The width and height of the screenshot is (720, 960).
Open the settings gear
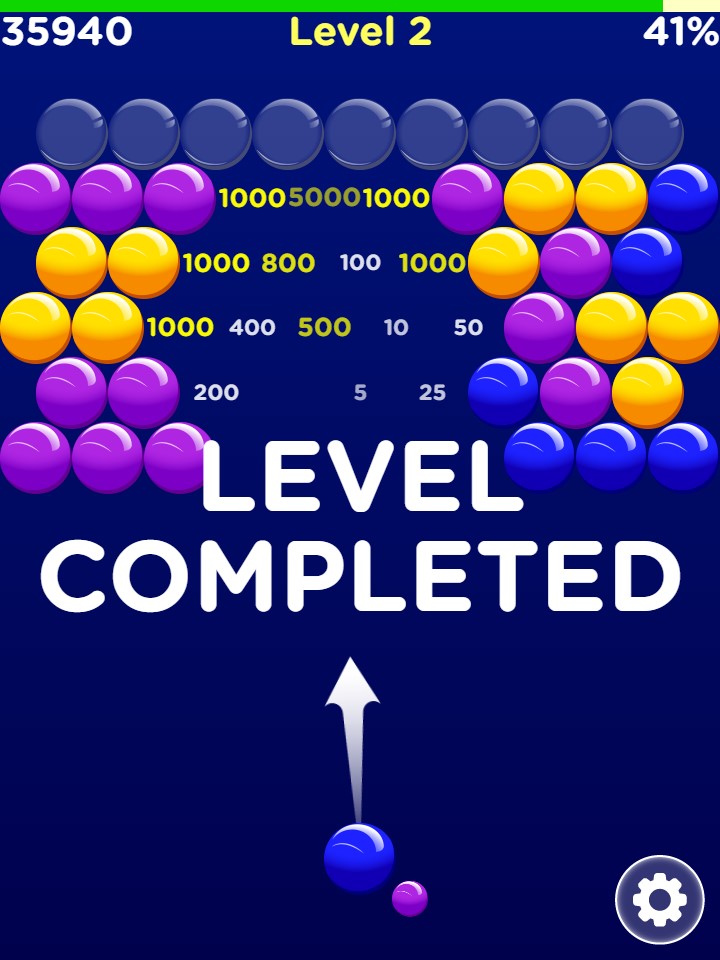[x=659, y=900]
